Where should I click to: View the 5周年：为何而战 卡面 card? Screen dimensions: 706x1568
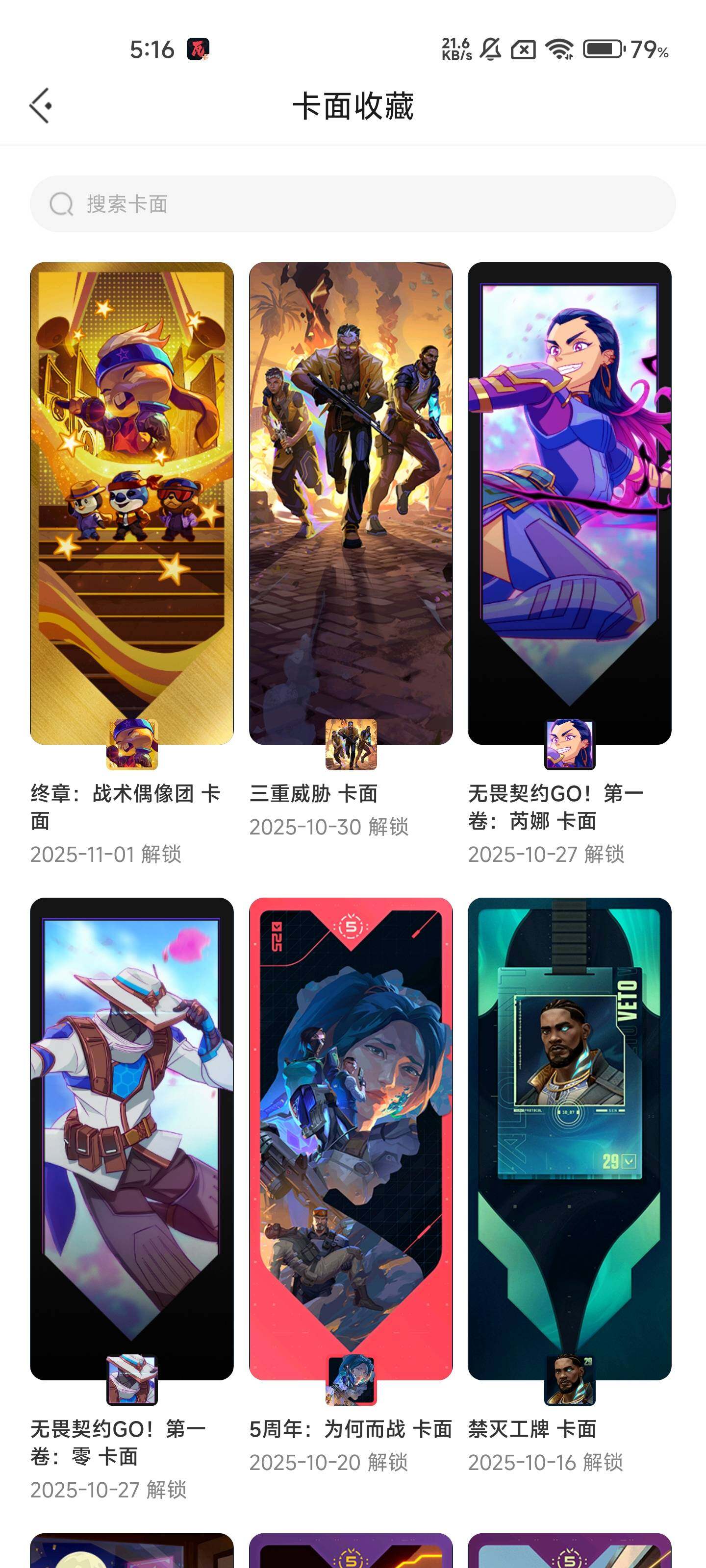(x=350, y=1138)
